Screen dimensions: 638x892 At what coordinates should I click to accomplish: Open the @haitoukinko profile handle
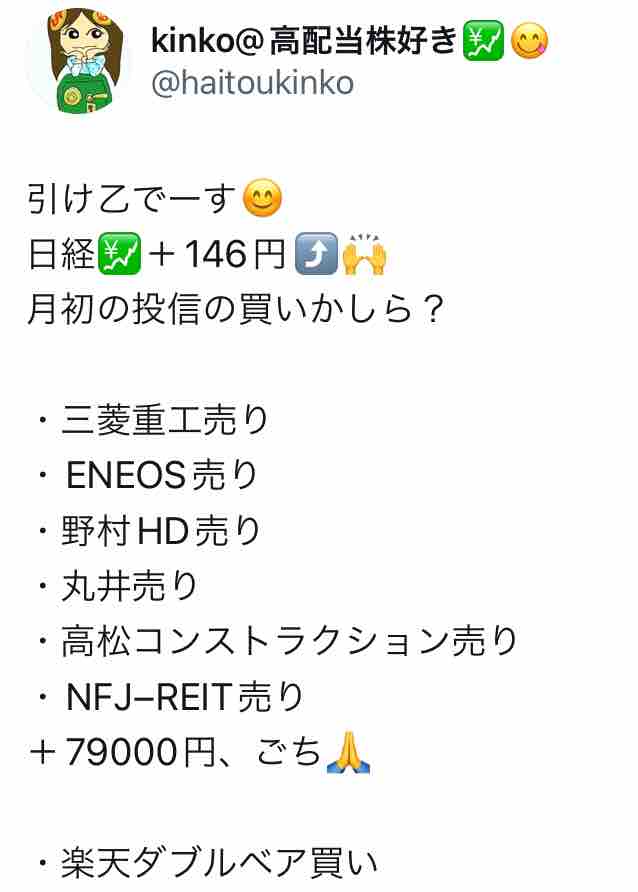pyautogui.click(x=252, y=84)
